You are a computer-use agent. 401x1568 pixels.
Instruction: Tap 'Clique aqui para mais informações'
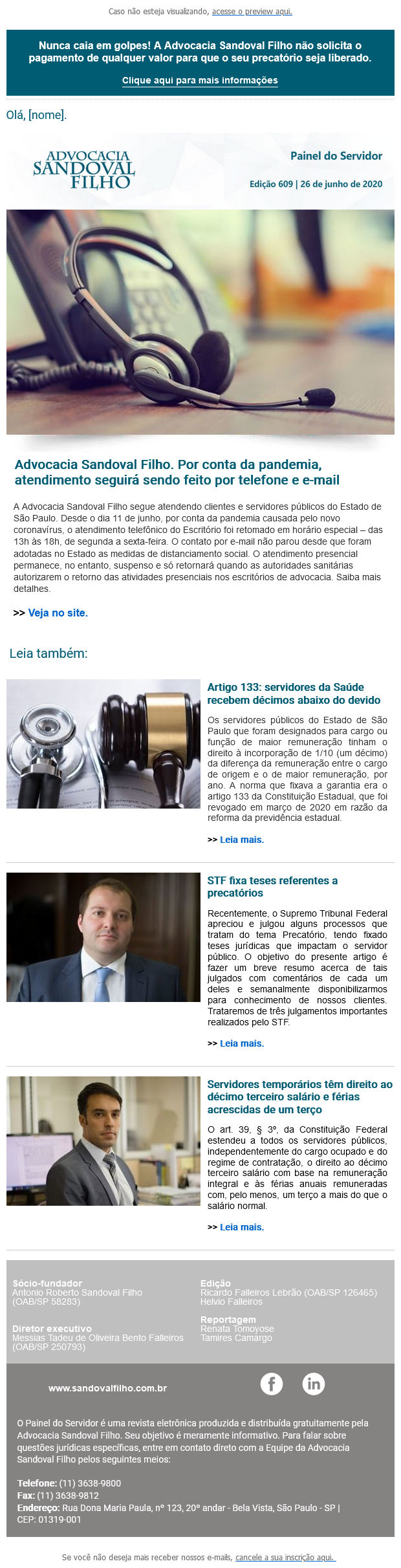coord(200,81)
